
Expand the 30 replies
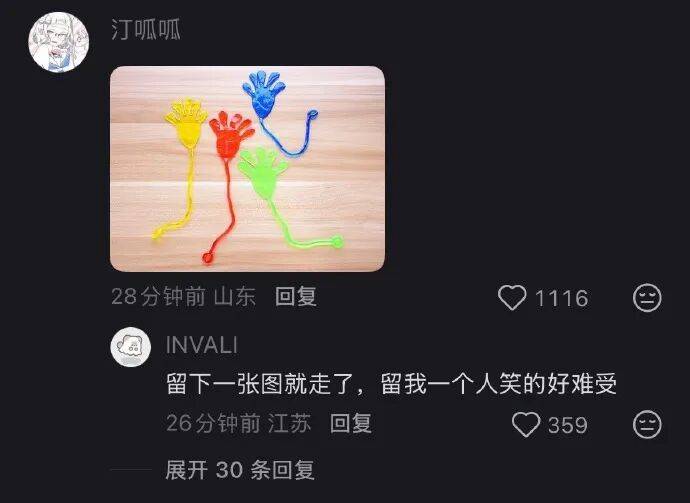pos(240,469)
